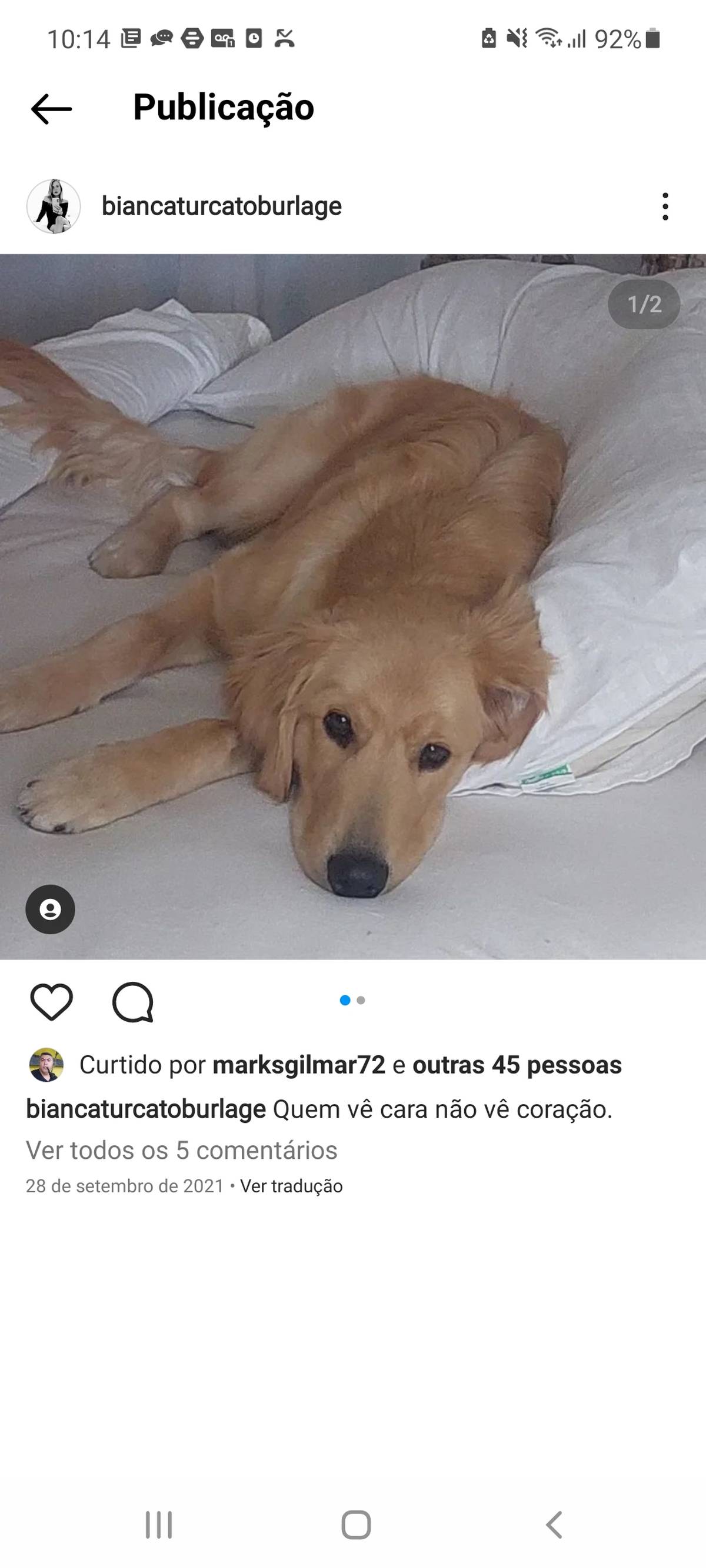Open biancaturcatoburlage's profile picture

54,206
